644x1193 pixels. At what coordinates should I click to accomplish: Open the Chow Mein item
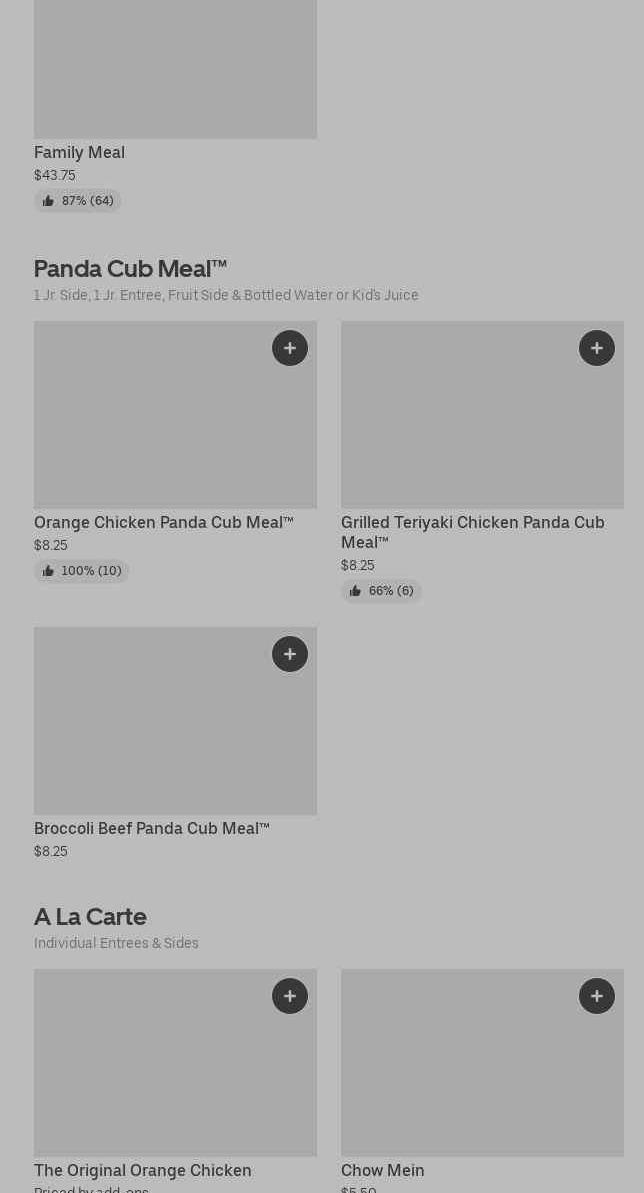[383, 1170]
